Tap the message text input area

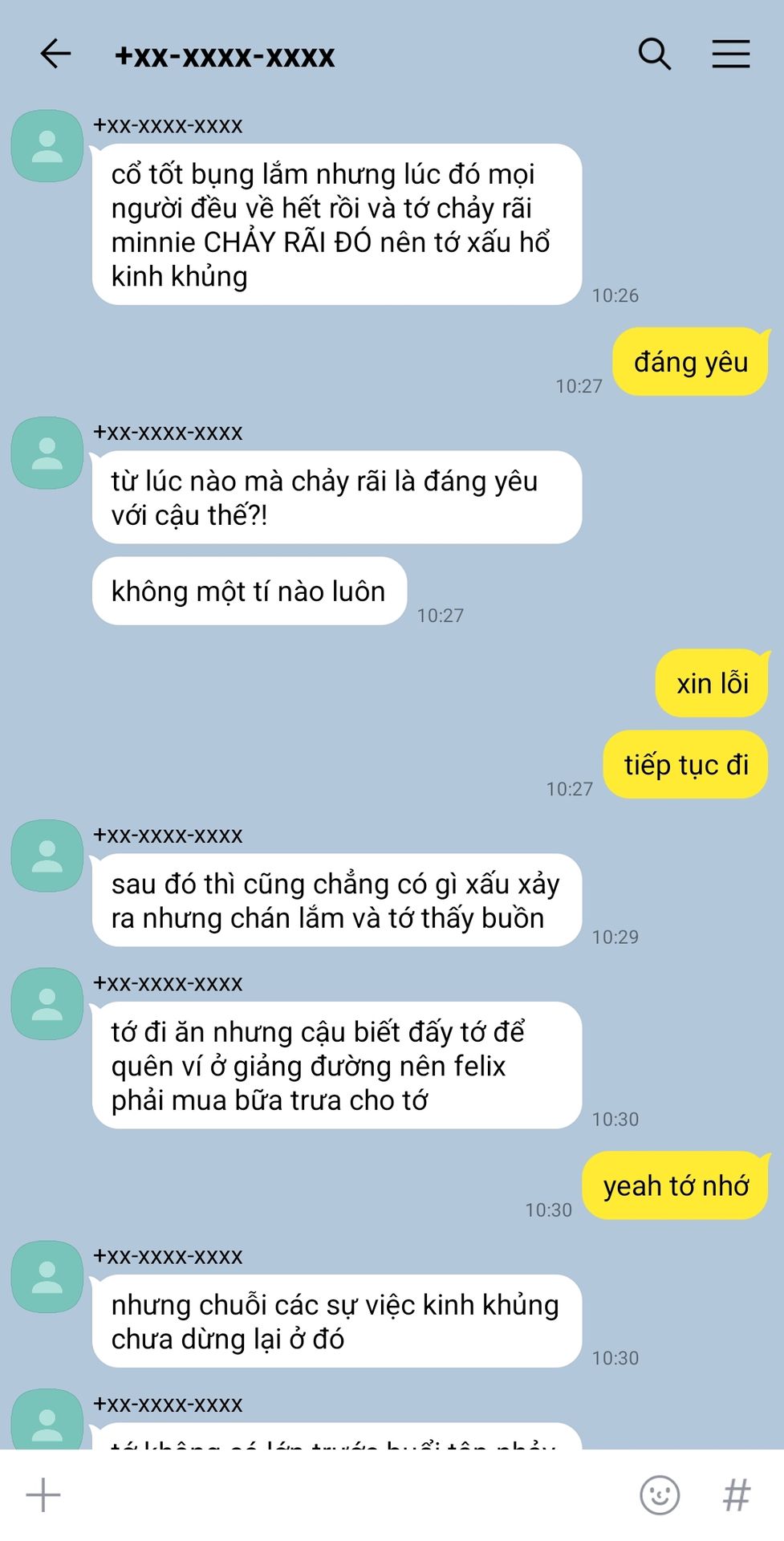click(345, 1495)
